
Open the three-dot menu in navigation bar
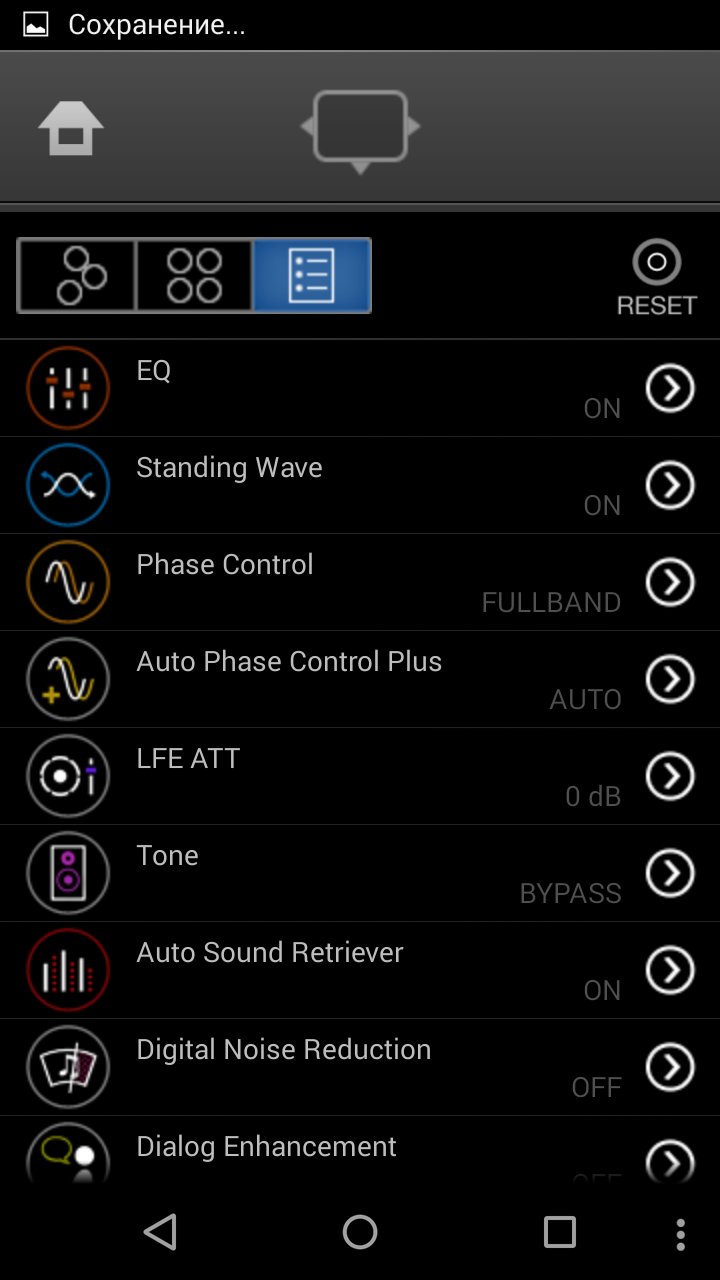[x=680, y=1234]
